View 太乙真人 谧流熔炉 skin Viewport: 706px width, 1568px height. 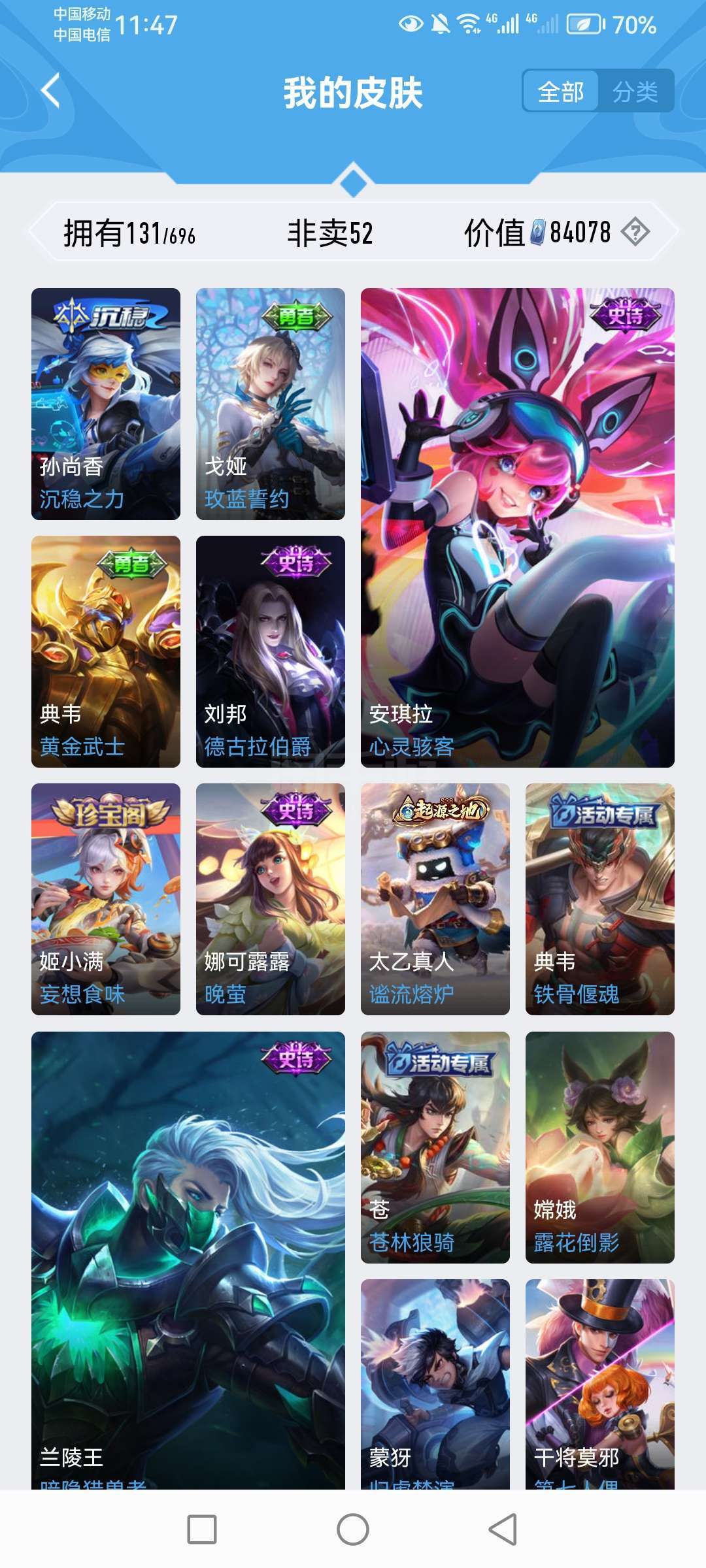coord(435,899)
